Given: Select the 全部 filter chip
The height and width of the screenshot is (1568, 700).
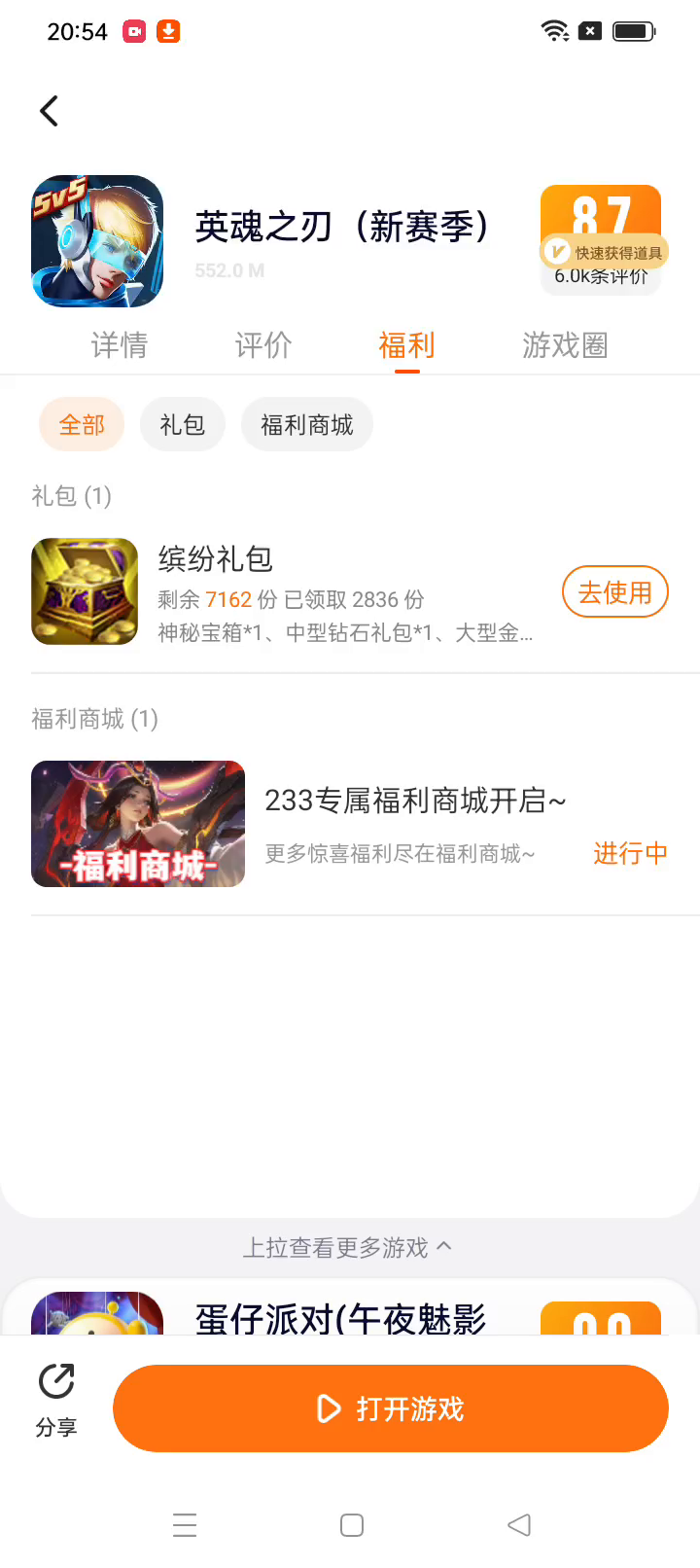Looking at the screenshot, I should (x=82, y=425).
